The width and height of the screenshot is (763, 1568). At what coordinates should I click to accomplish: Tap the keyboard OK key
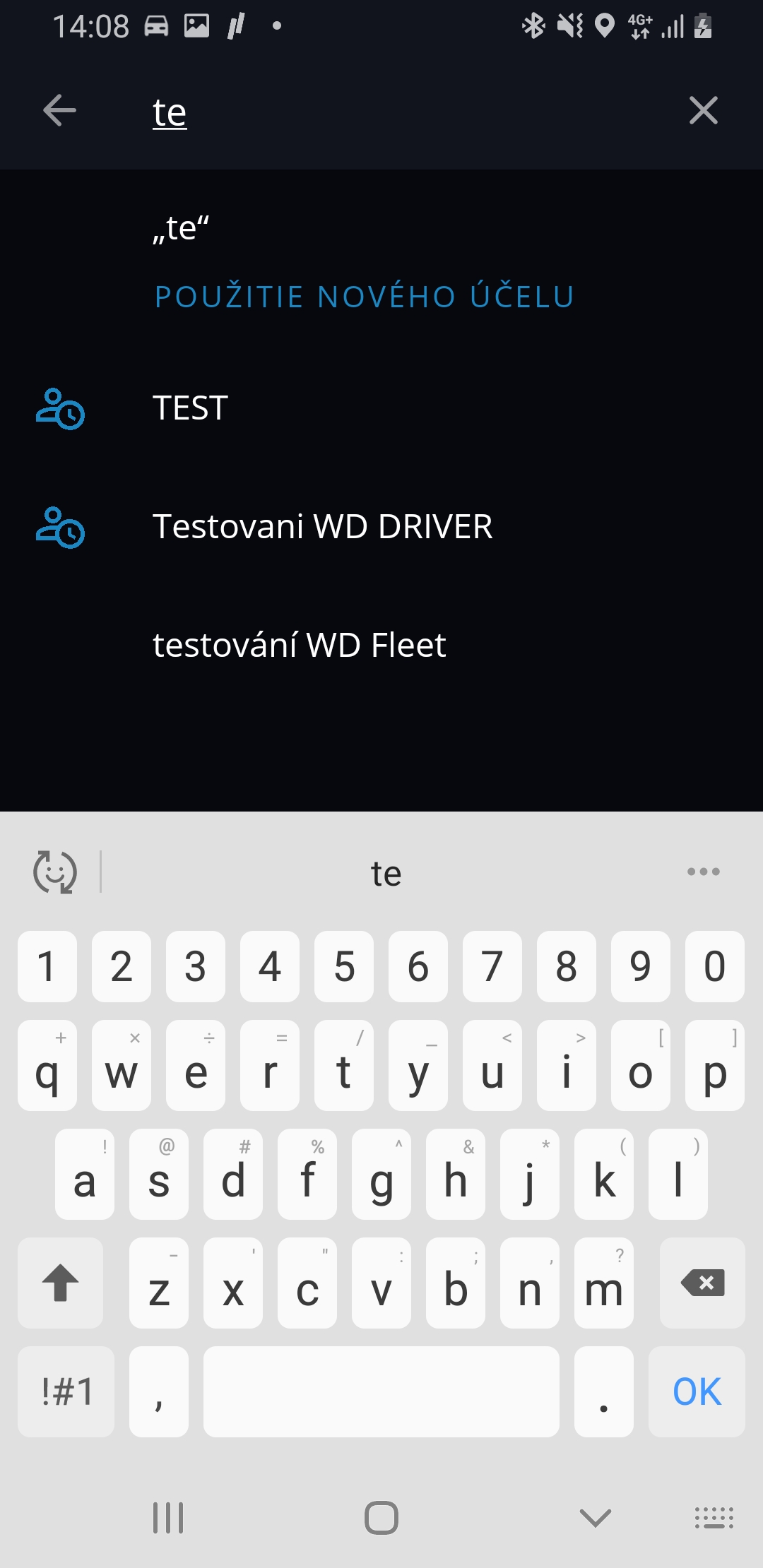(696, 1391)
